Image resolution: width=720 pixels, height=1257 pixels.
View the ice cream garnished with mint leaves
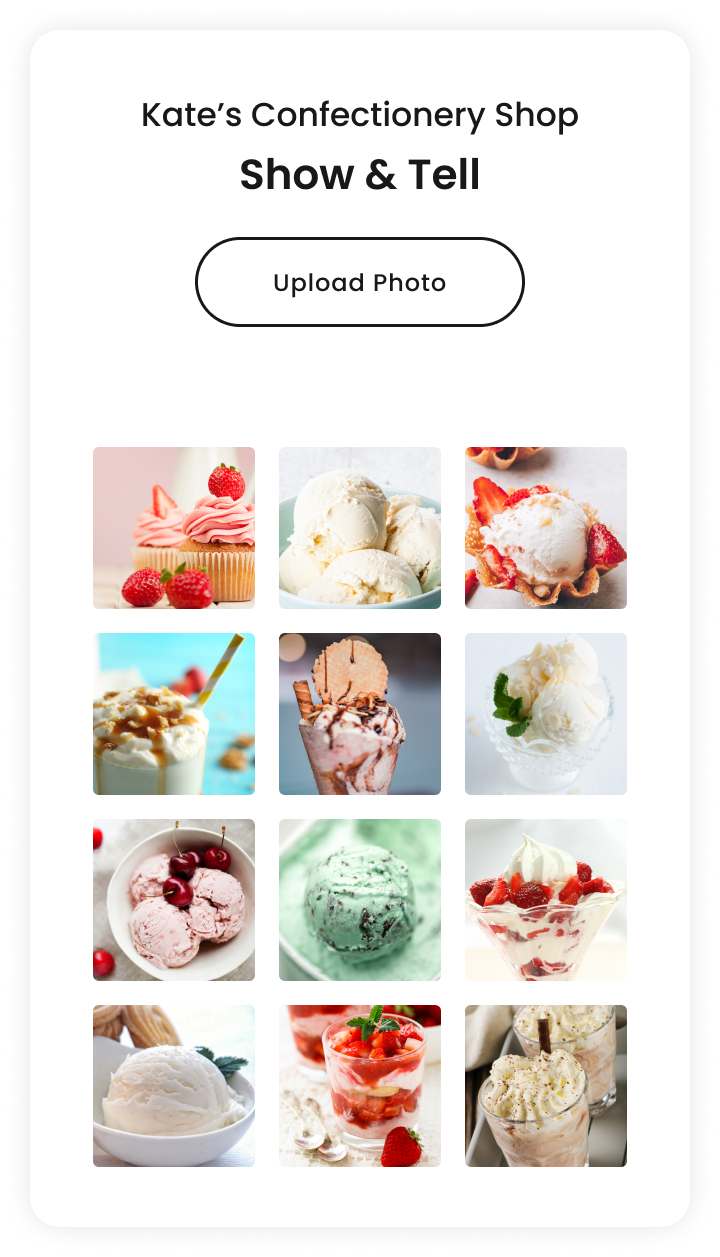tap(546, 713)
